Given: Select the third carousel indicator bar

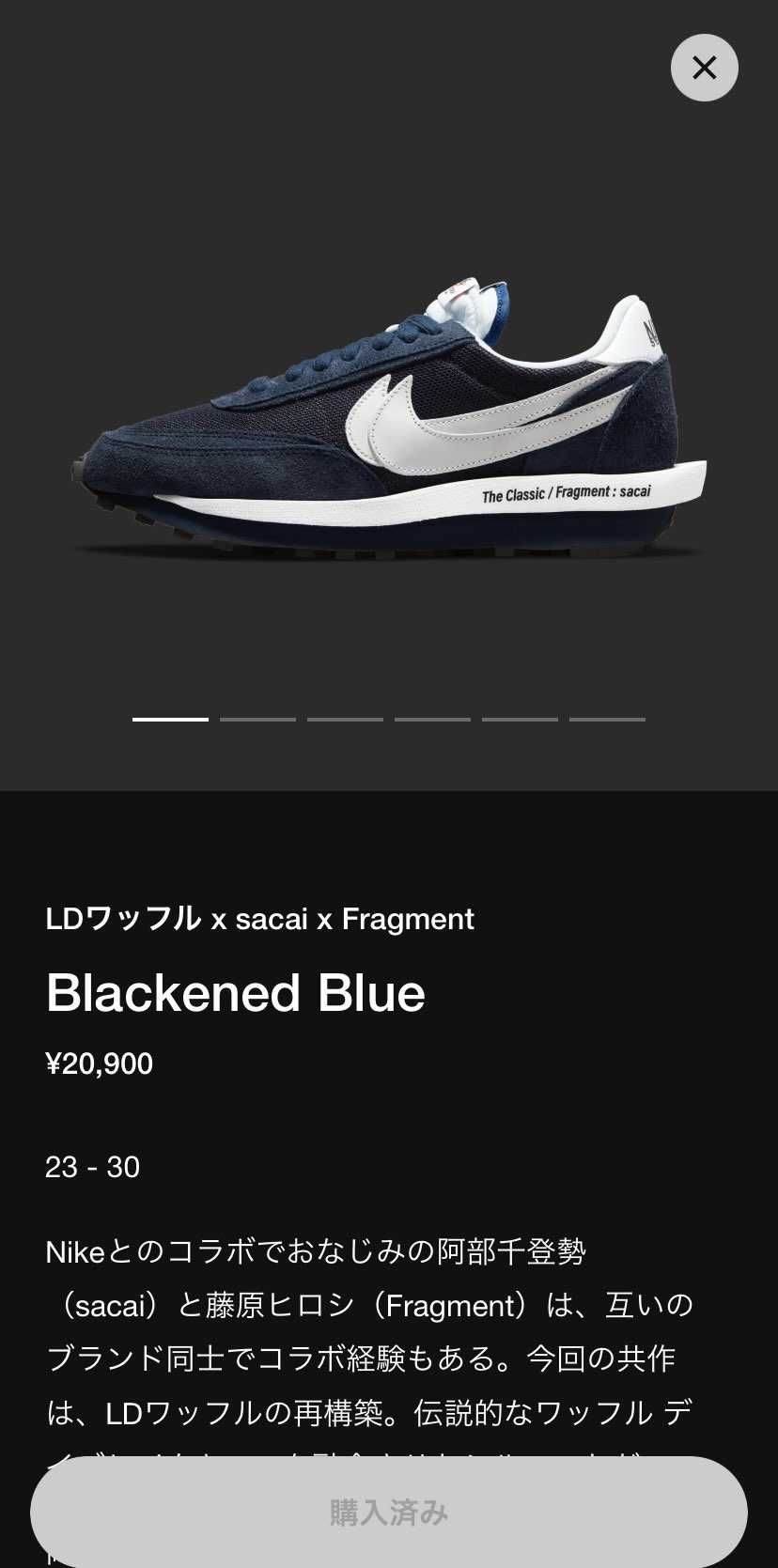Looking at the screenshot, I should pos(345,718).
